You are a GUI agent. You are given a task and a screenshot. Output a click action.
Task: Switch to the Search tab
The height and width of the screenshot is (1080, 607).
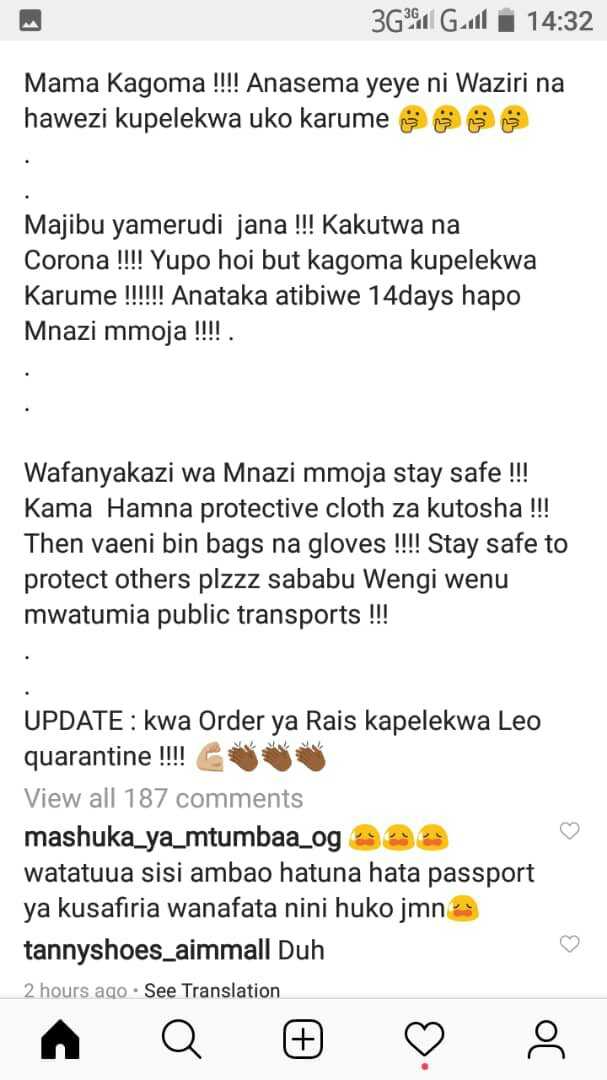(182, 1039)
